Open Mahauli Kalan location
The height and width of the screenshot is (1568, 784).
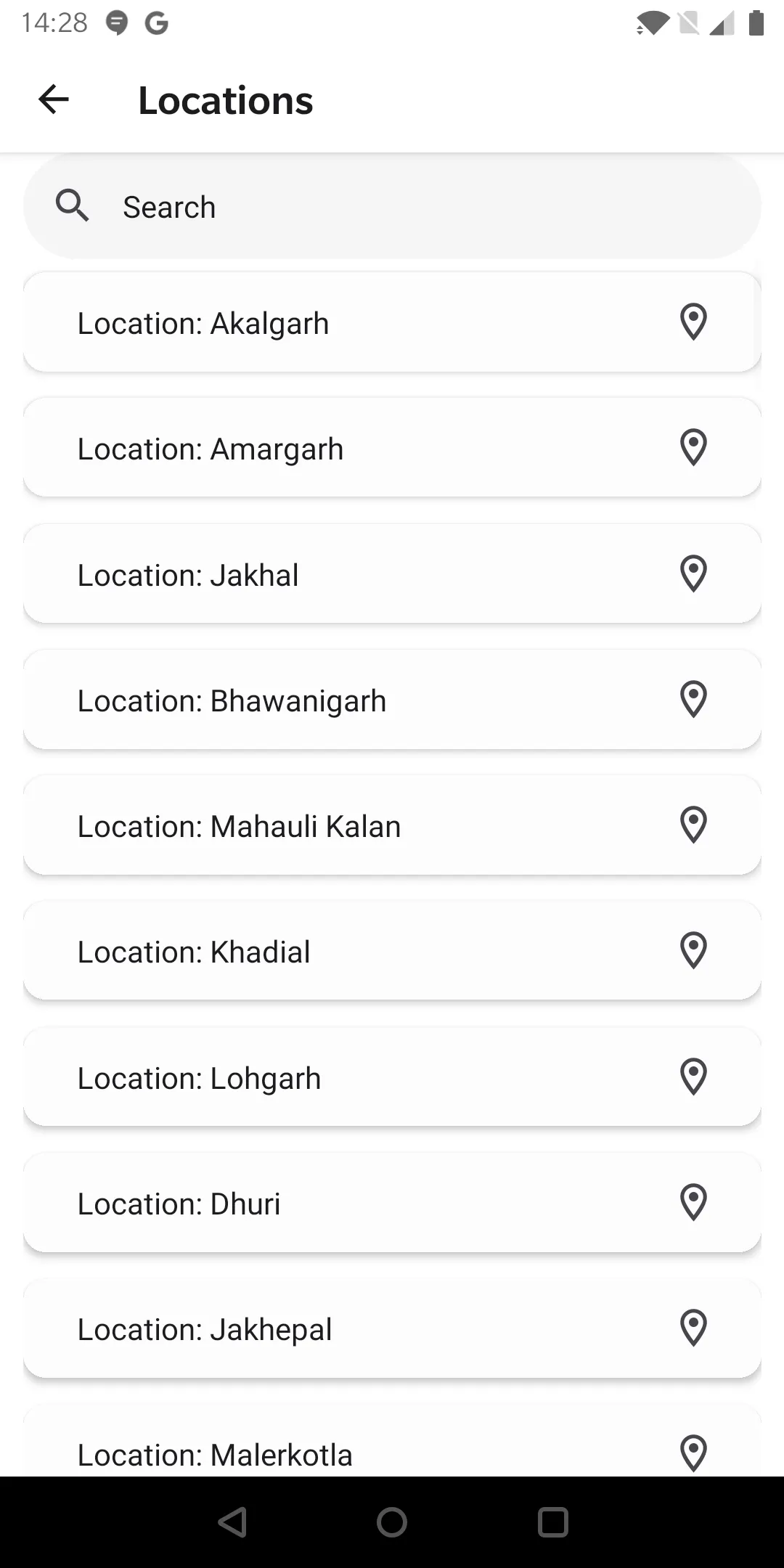coord(392,825)
